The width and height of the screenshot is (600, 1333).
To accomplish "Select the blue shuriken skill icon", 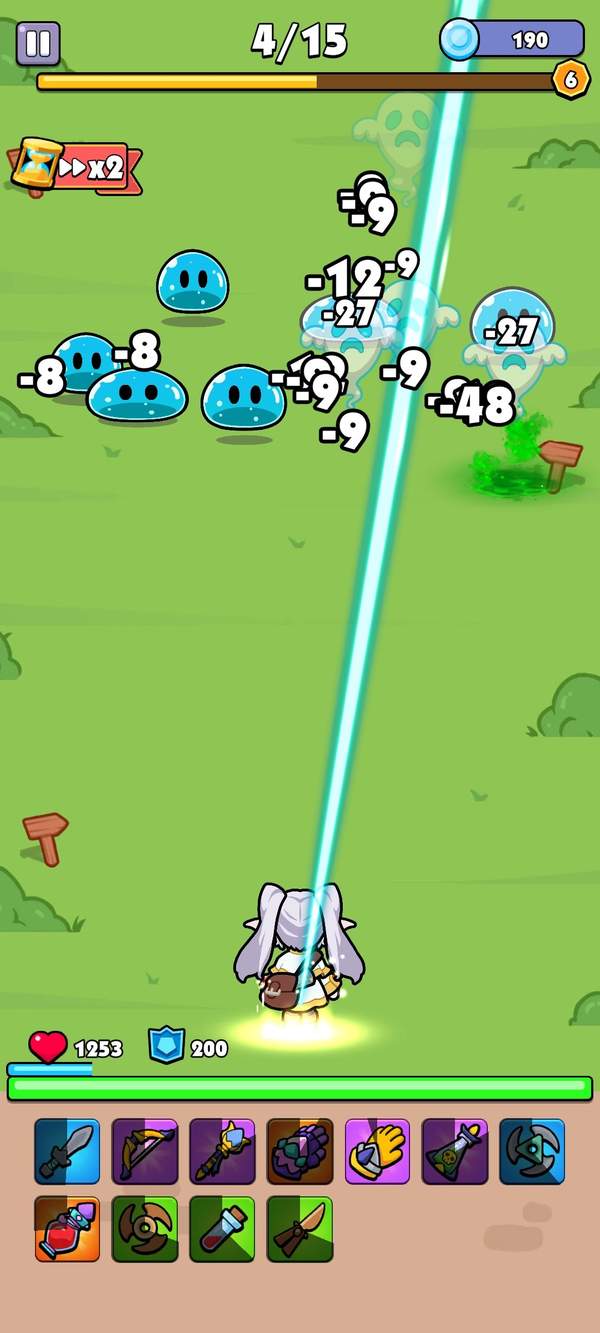I will coord(532,1151).
